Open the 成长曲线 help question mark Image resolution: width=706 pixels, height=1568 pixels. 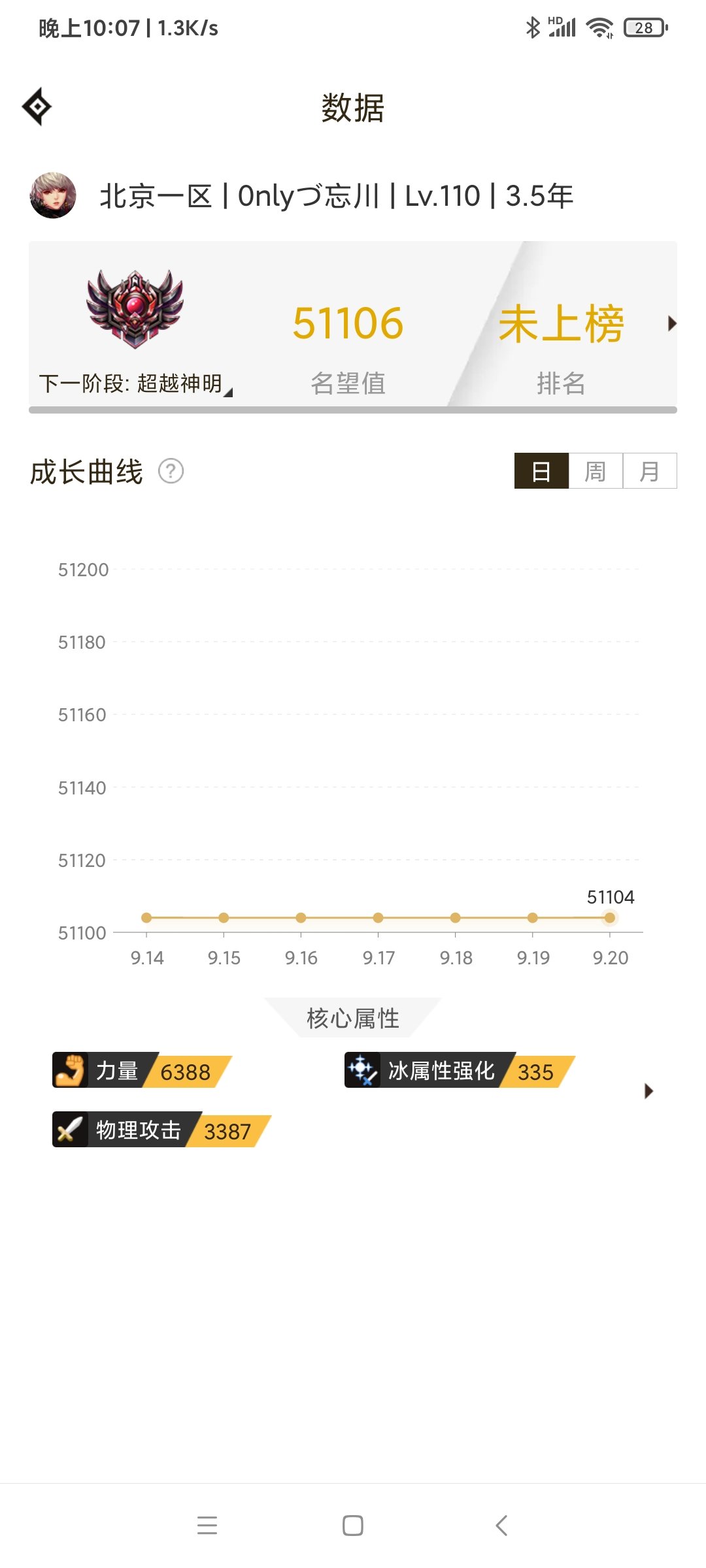[x=171, y=471]
